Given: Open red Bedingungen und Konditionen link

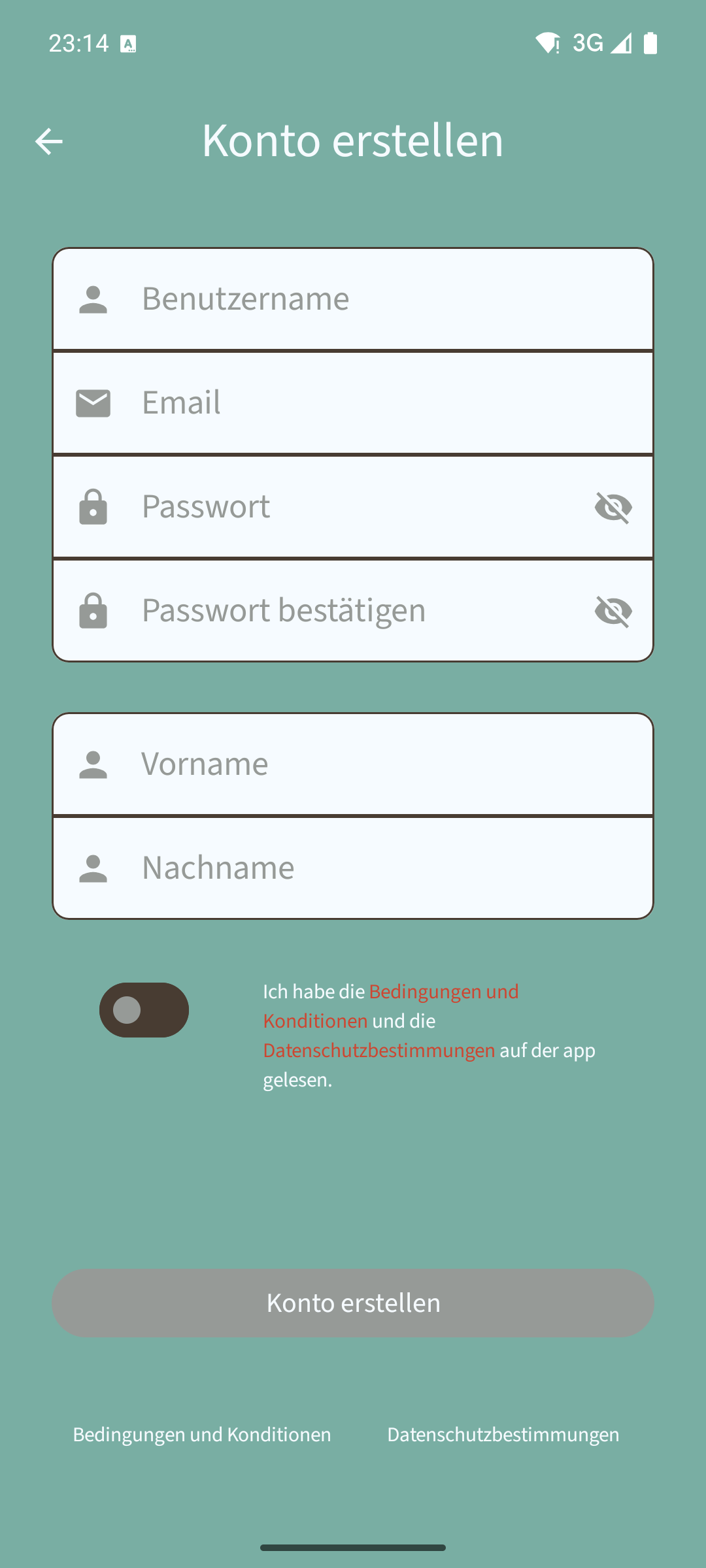Looking at the screenshot, I should click(x=443, y=992).
